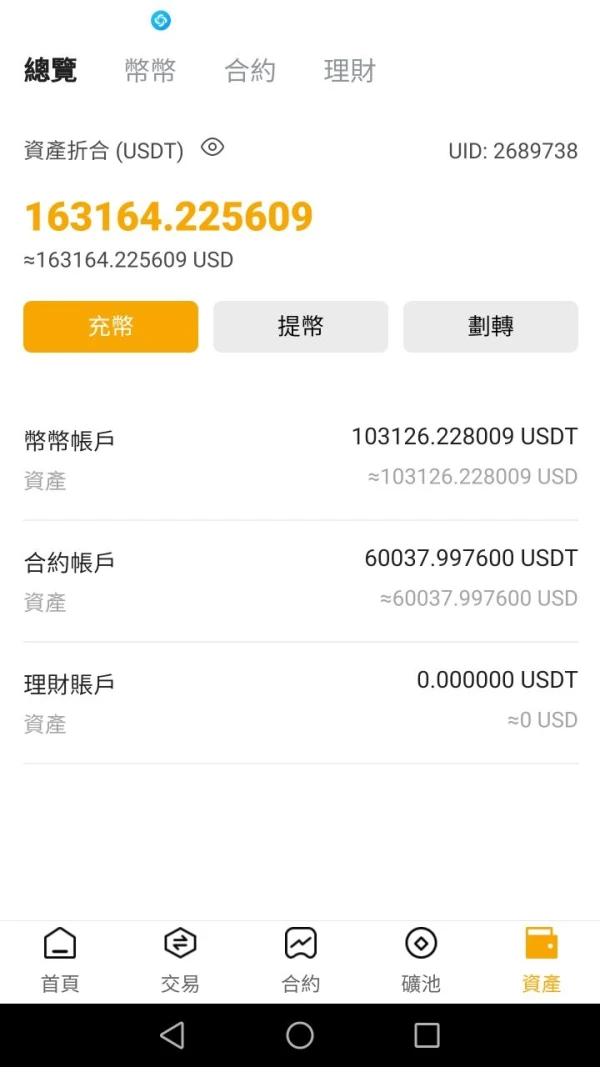Select 資產 in the bottom navigation

click(x=541, y=961)
